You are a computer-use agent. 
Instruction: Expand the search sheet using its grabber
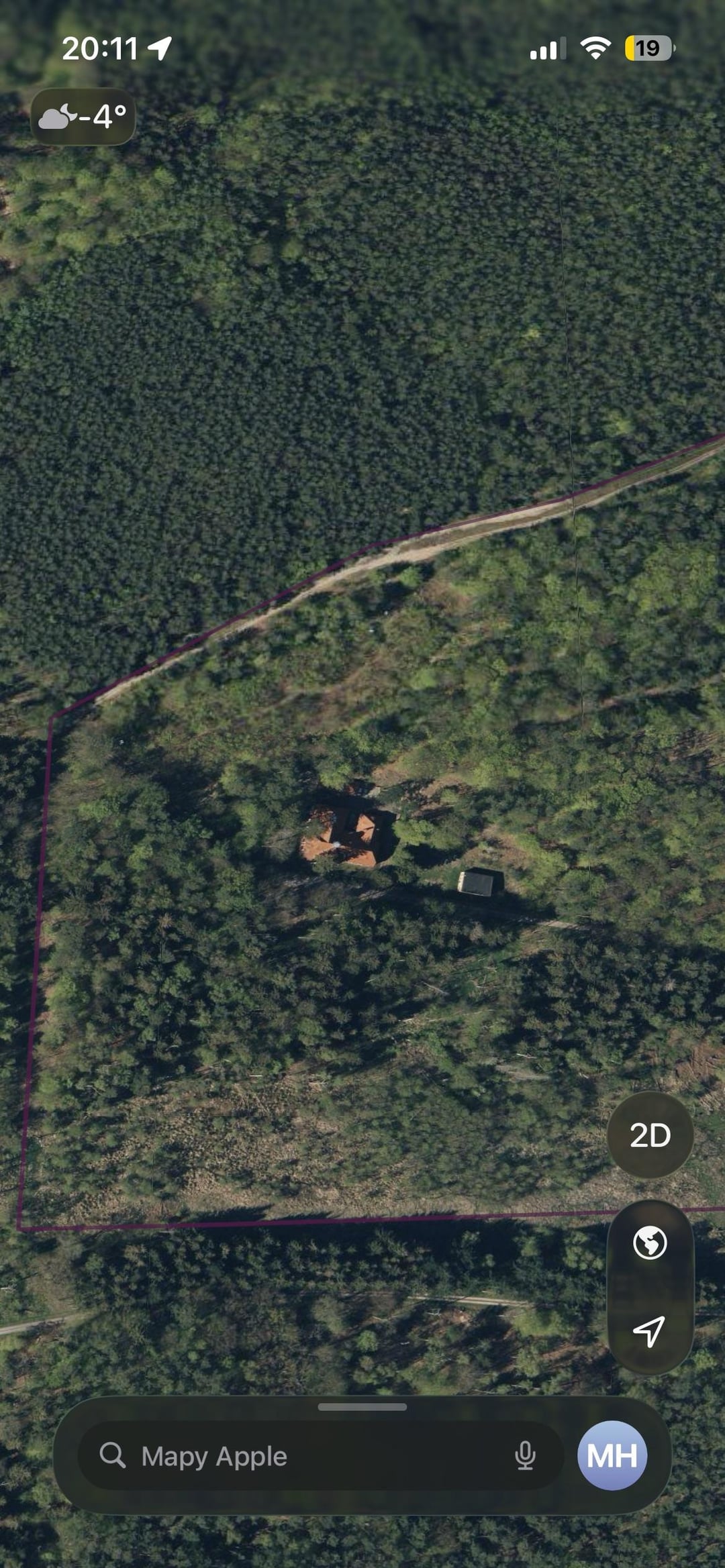point(362,1407)
